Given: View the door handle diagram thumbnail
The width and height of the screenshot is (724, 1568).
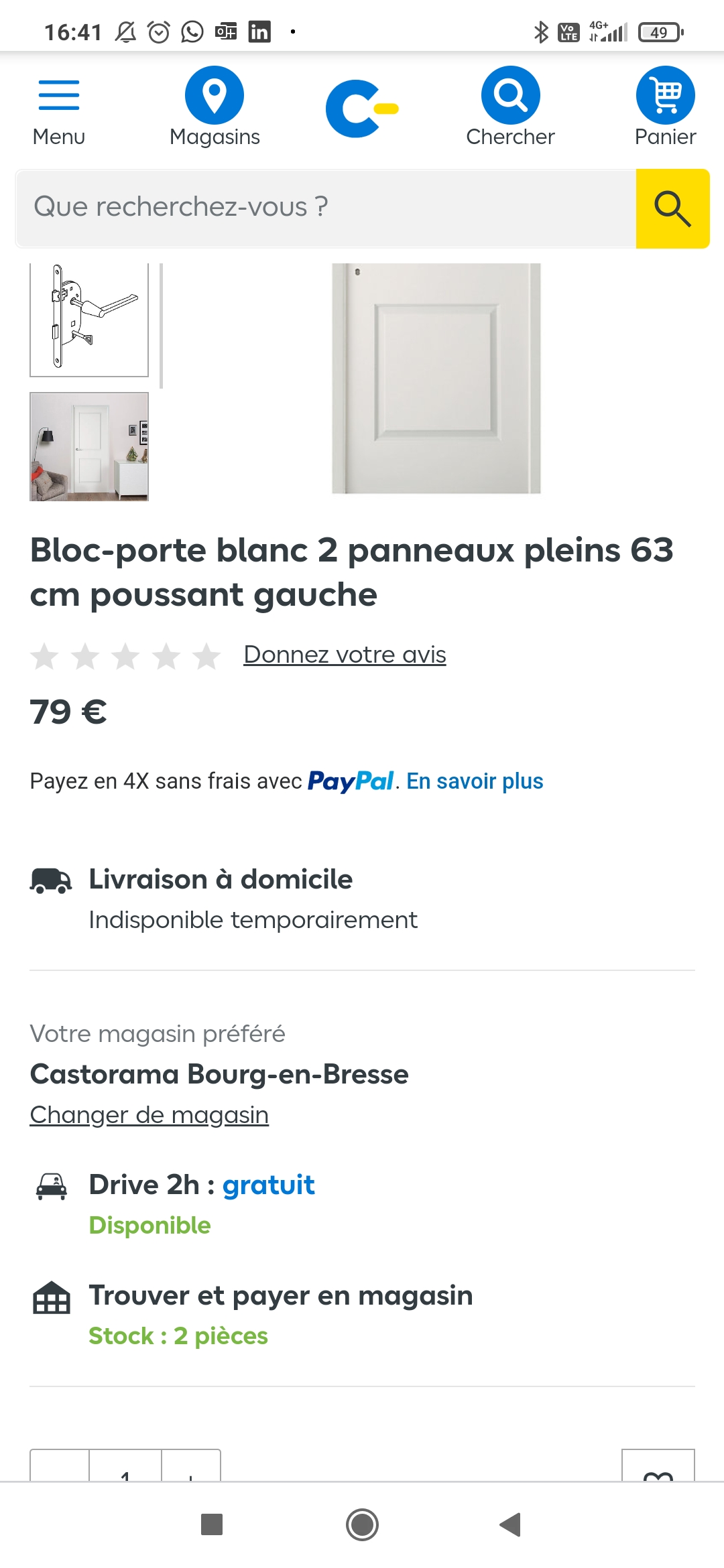Looking at the screenshot, I should pyautogui.click(x=89, y=320).
